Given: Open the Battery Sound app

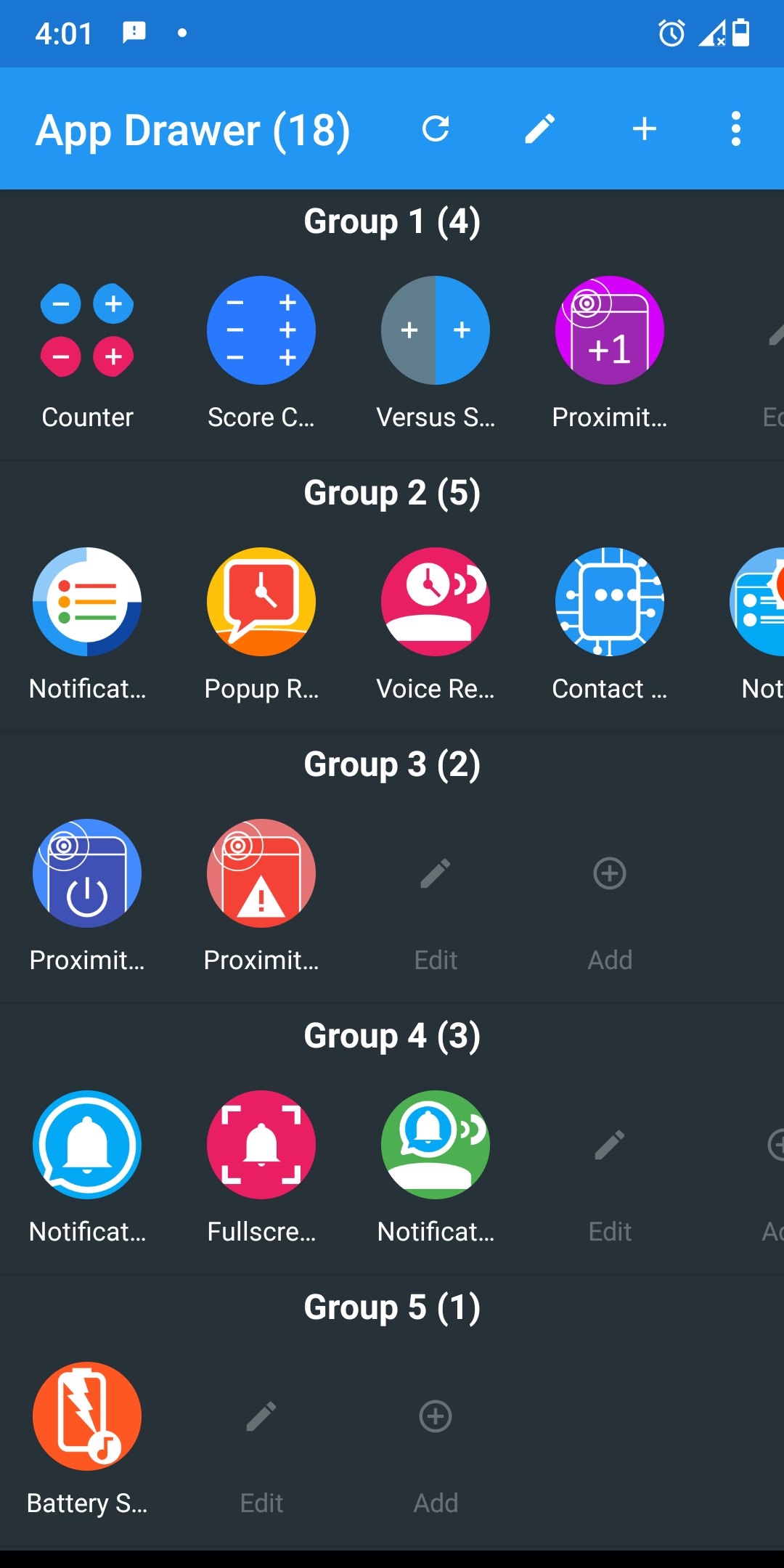Looking at the screenshot, I should [x=87, y=1416].
